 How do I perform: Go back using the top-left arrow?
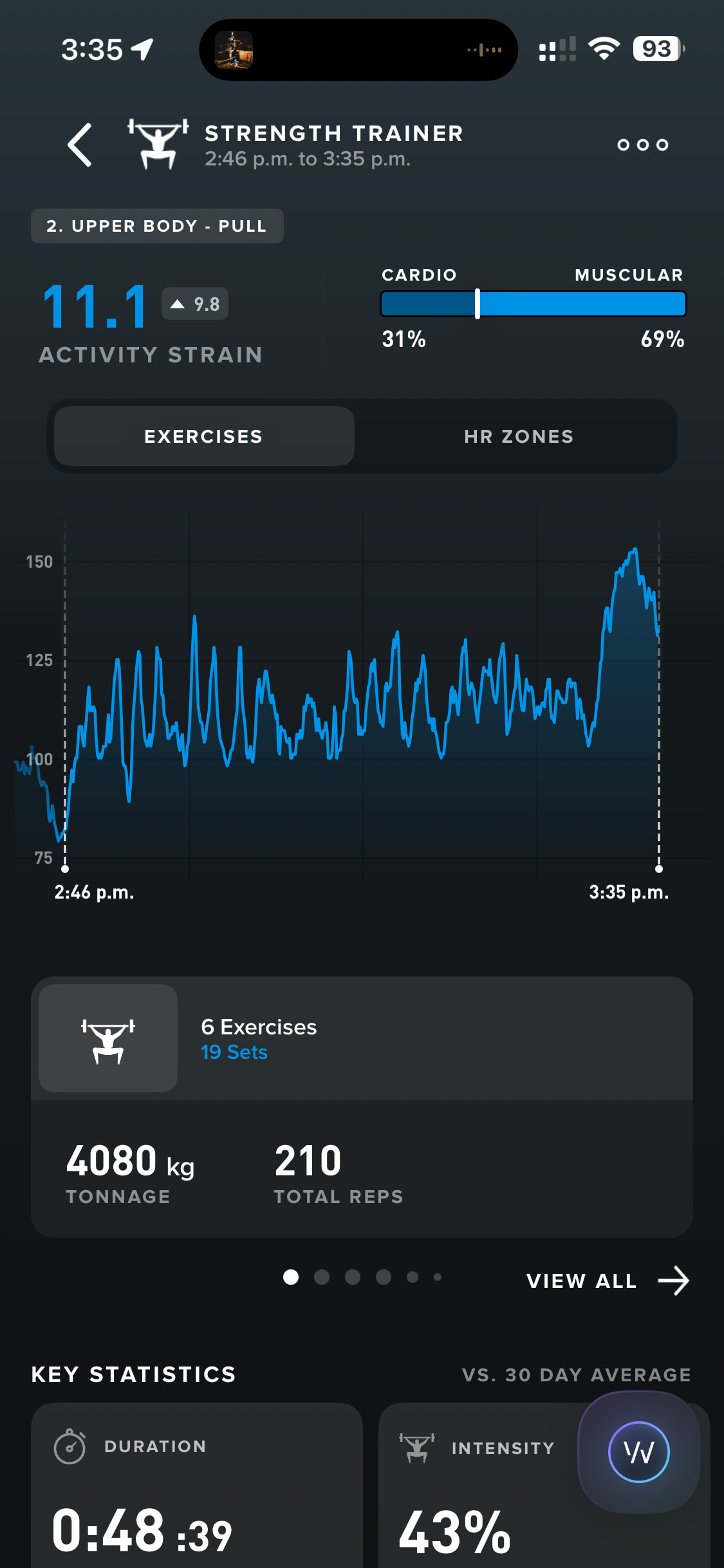(80, 145)
